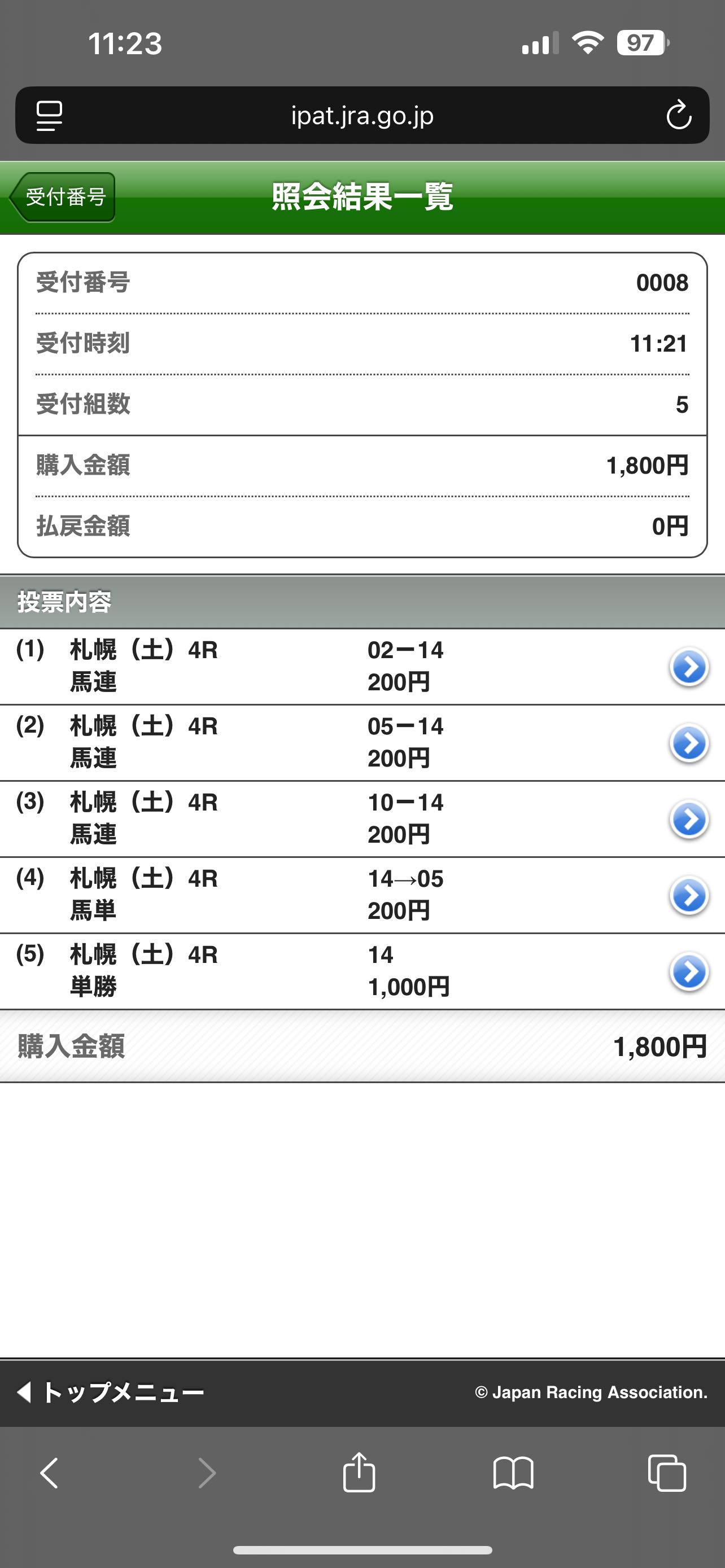Go back in browser history
This screenshot has width=725, height=1568.
(49, 1473)
